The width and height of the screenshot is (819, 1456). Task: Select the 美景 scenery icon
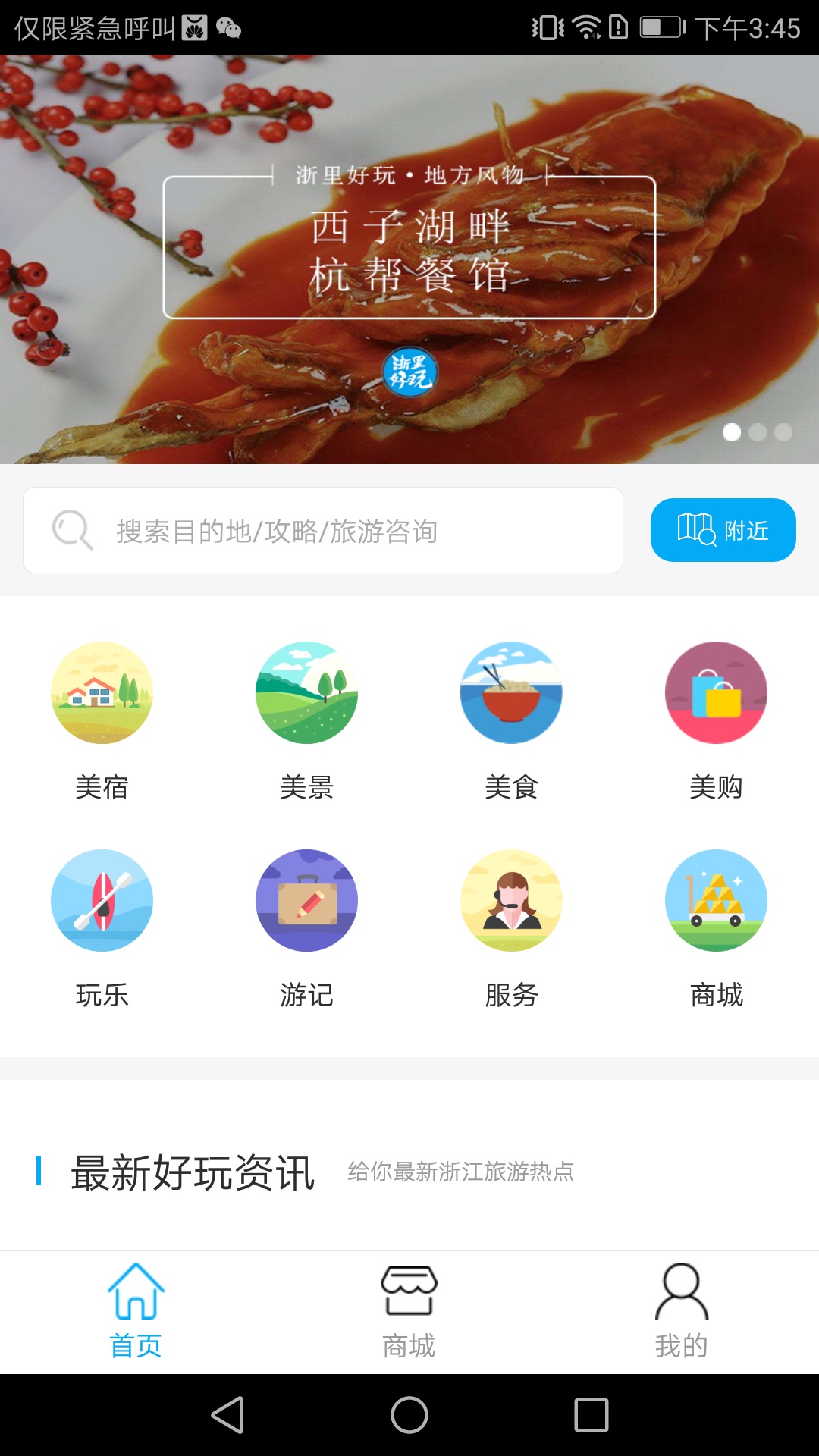(306, 692)
